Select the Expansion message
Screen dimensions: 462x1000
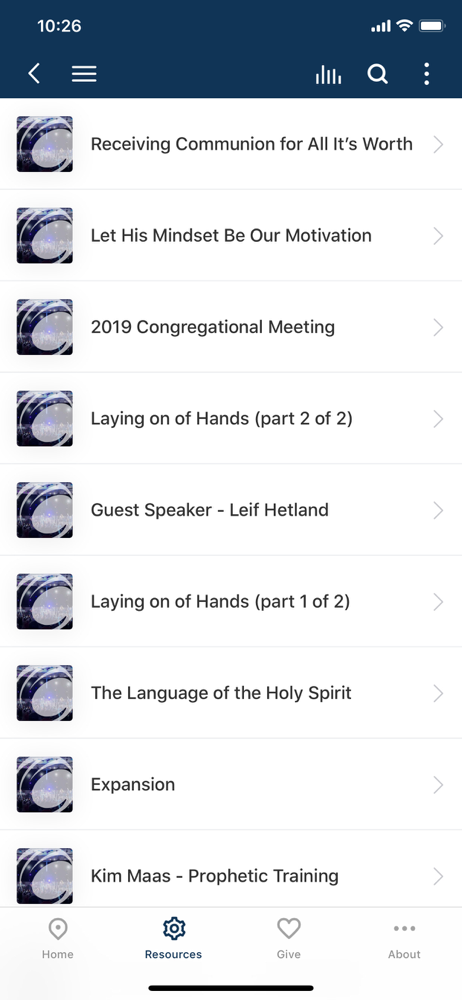[x=231, y=784]
